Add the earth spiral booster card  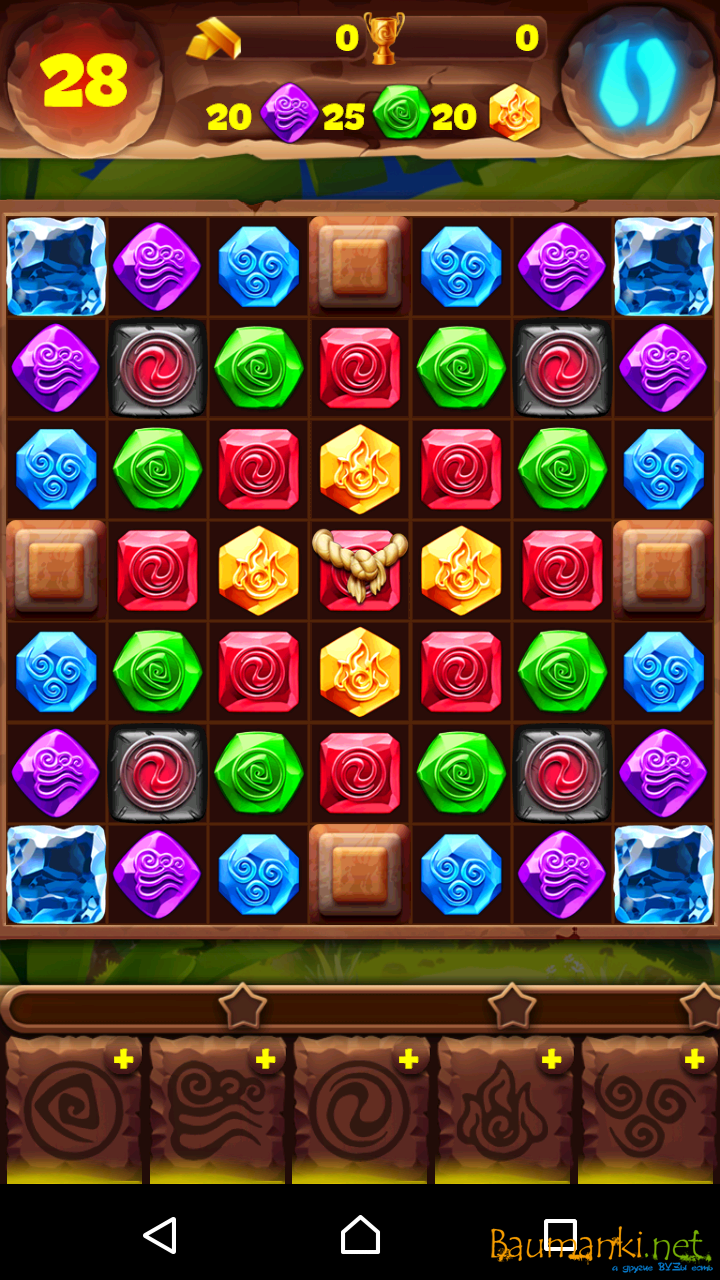(x=123, y=1060)
